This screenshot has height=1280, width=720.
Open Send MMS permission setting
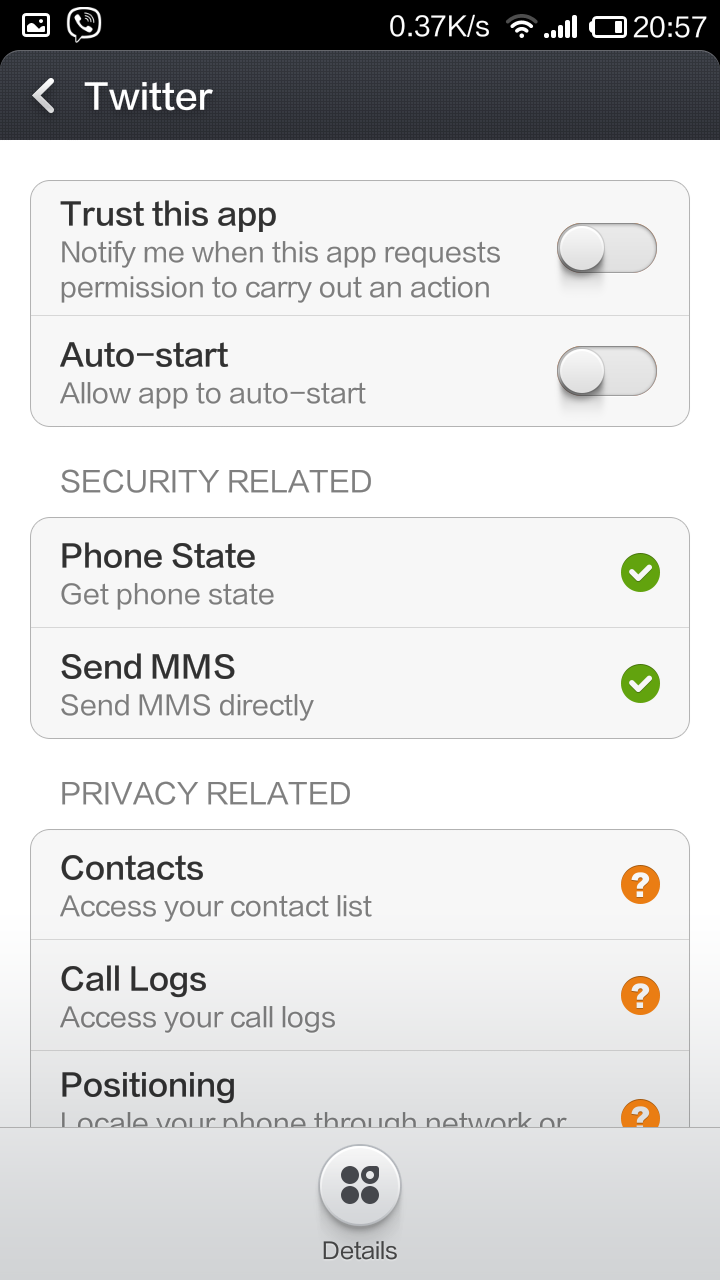click(360, 684)
